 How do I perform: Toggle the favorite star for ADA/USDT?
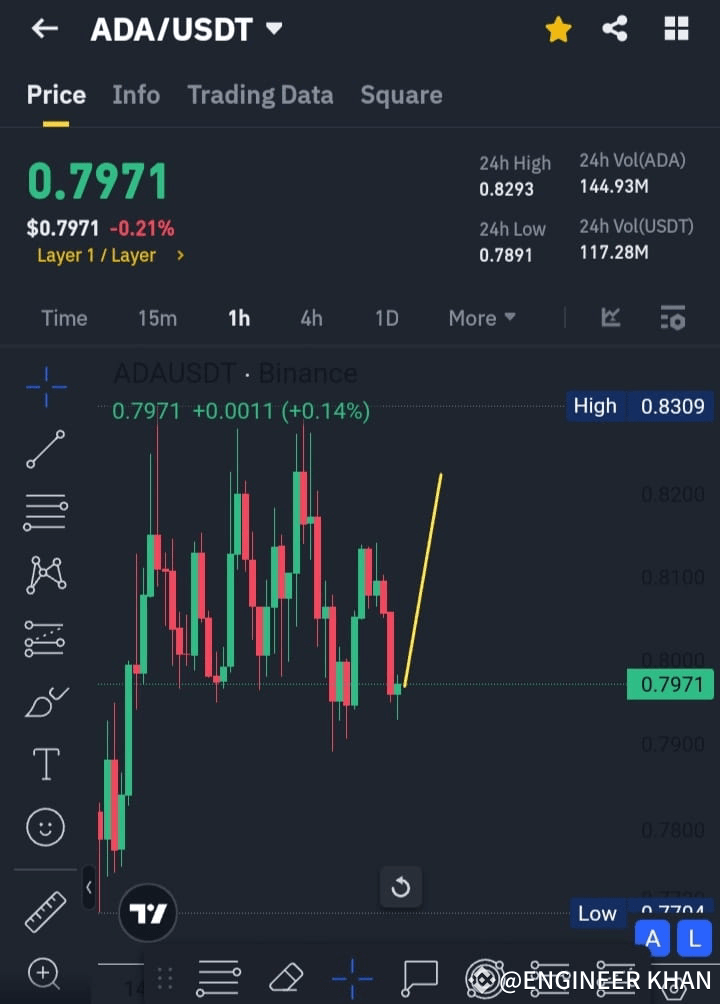(558, 29)
